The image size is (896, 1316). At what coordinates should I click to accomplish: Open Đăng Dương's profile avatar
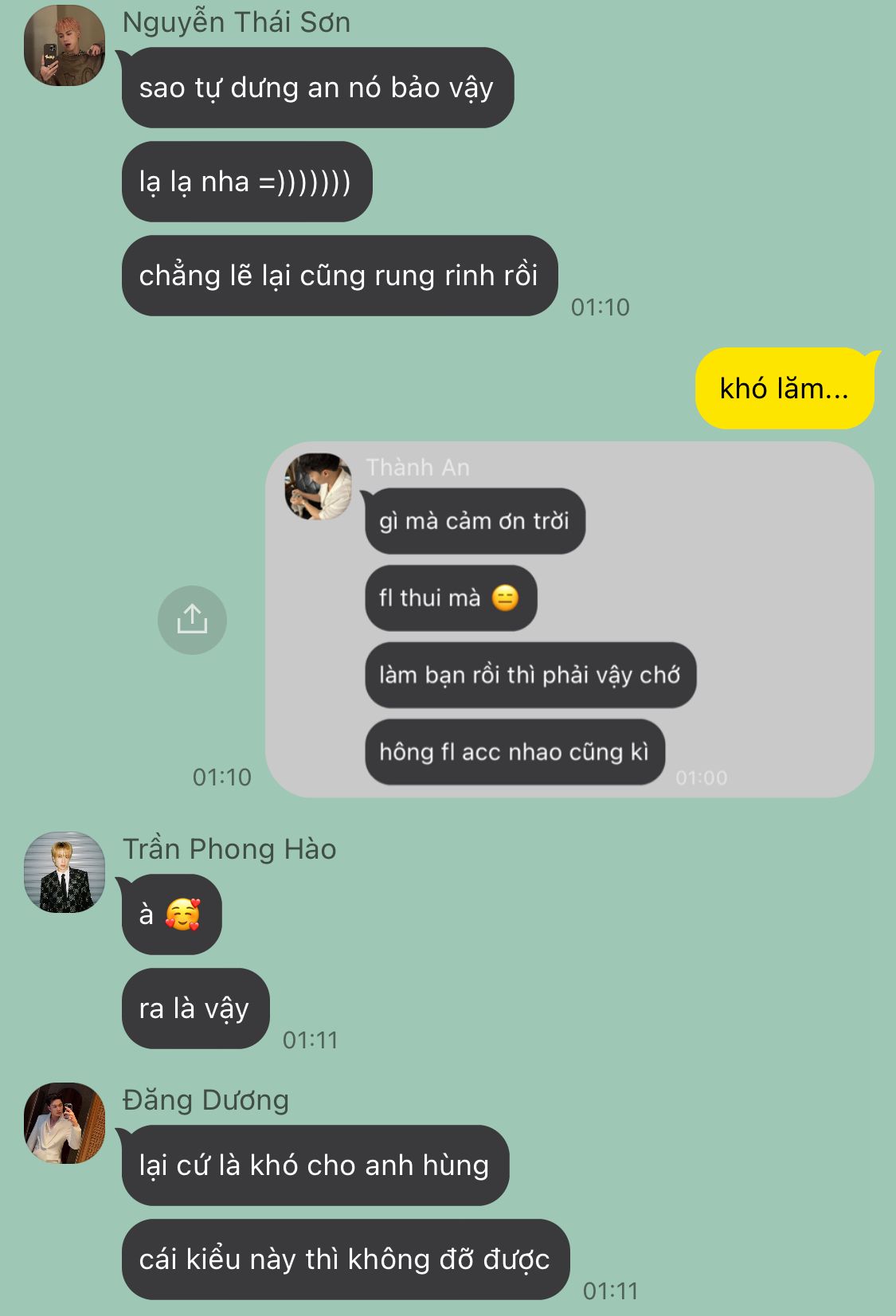(x=65, y=1123)
